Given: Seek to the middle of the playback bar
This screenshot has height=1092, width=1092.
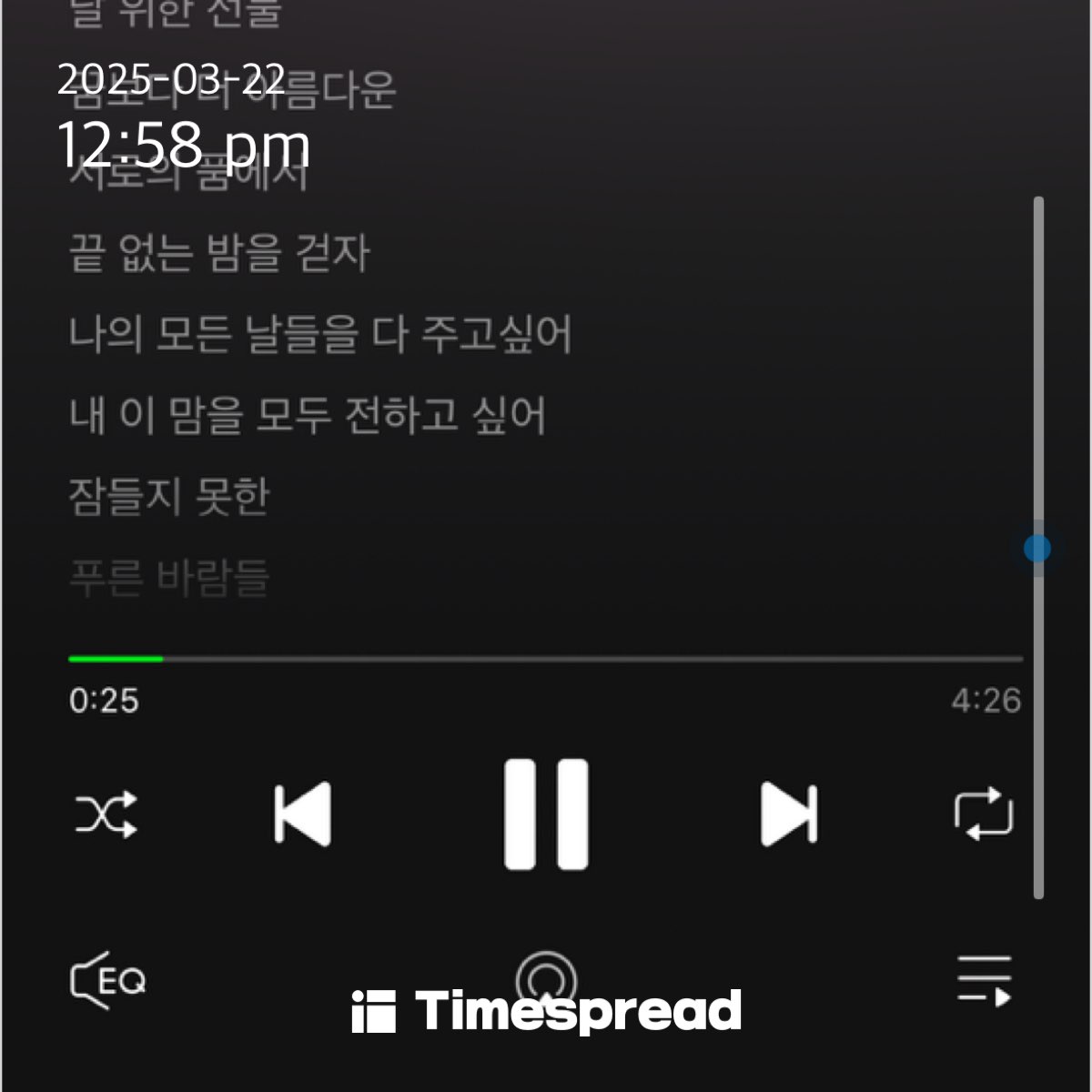Looking at the screenshot, I should (546, 658).
